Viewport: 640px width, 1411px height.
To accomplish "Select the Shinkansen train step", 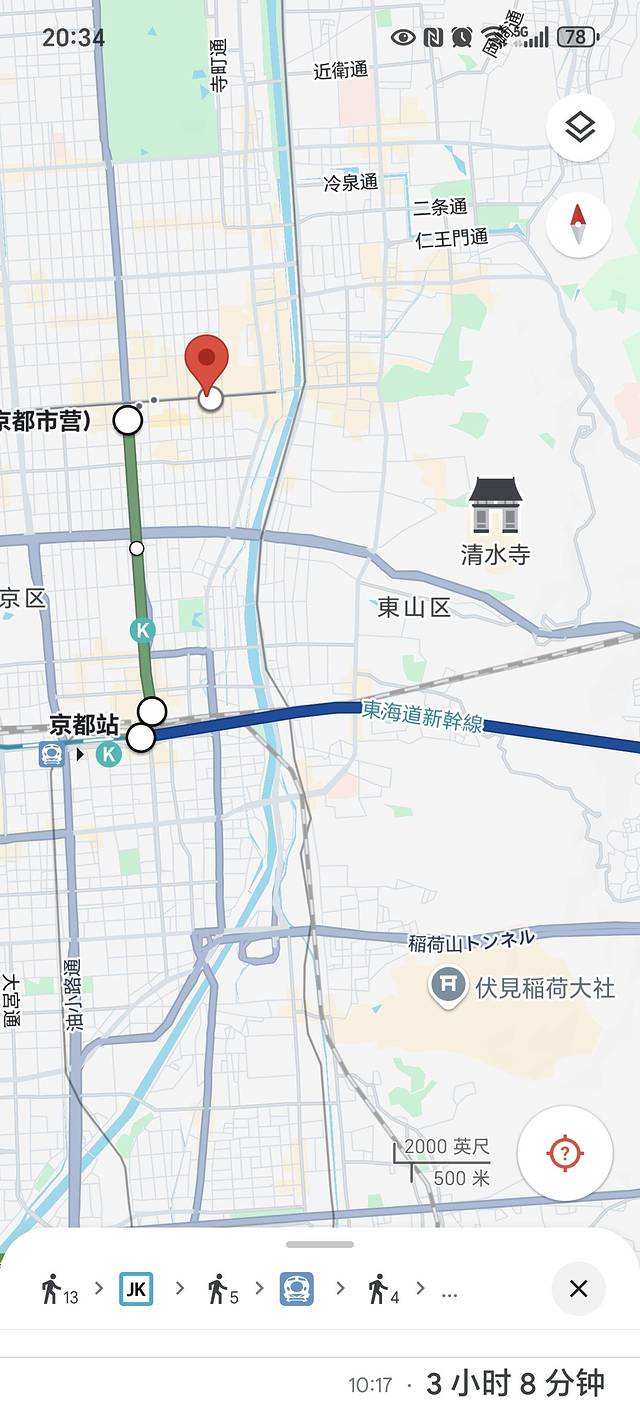I will pyautogui.click(x=297, y=1289).
